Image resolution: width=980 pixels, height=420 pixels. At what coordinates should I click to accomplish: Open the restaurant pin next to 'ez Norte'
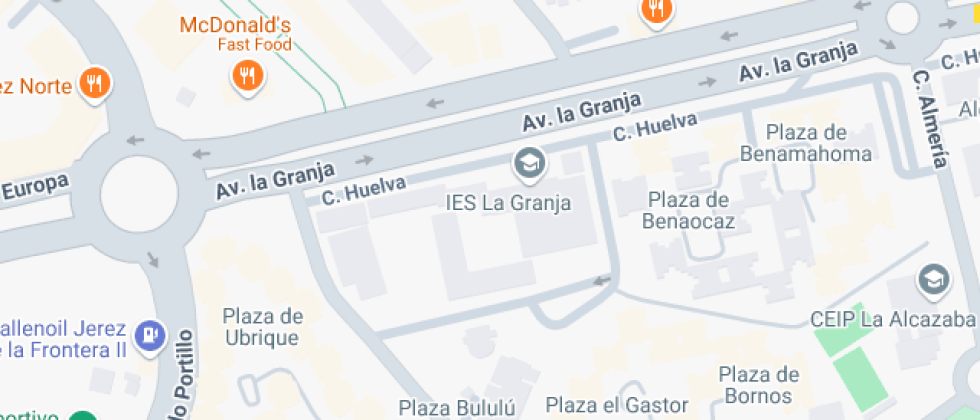[x=95, y=84]
